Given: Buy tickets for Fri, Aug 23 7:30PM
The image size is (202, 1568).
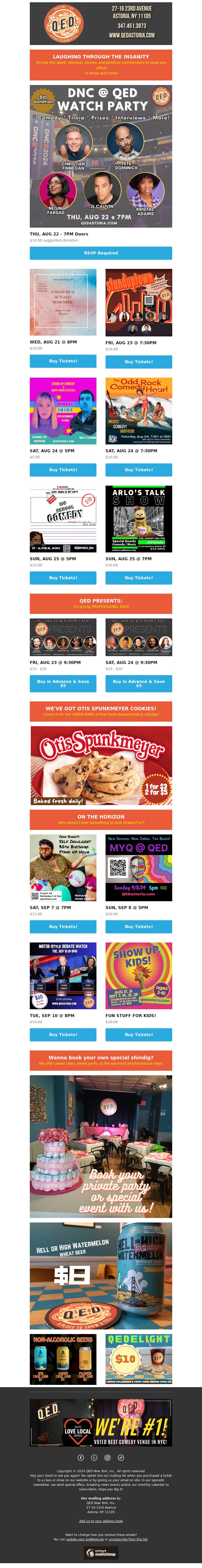Looking at the screenshot, I should [139, 361].
